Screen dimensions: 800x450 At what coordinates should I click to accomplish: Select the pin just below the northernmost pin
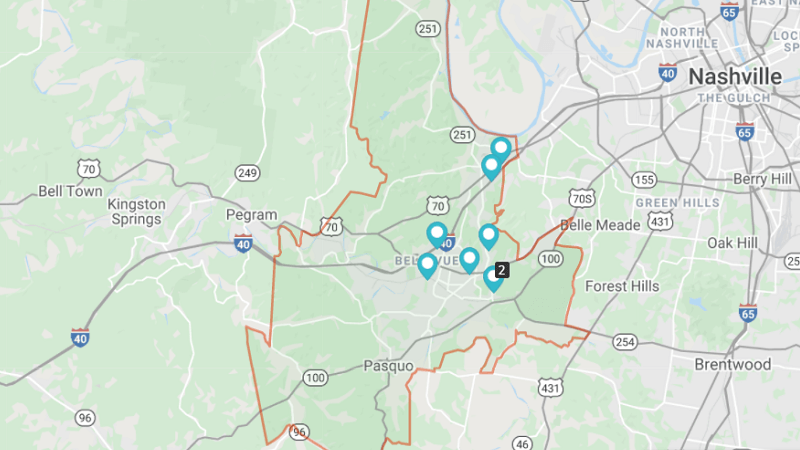point(491,165)
